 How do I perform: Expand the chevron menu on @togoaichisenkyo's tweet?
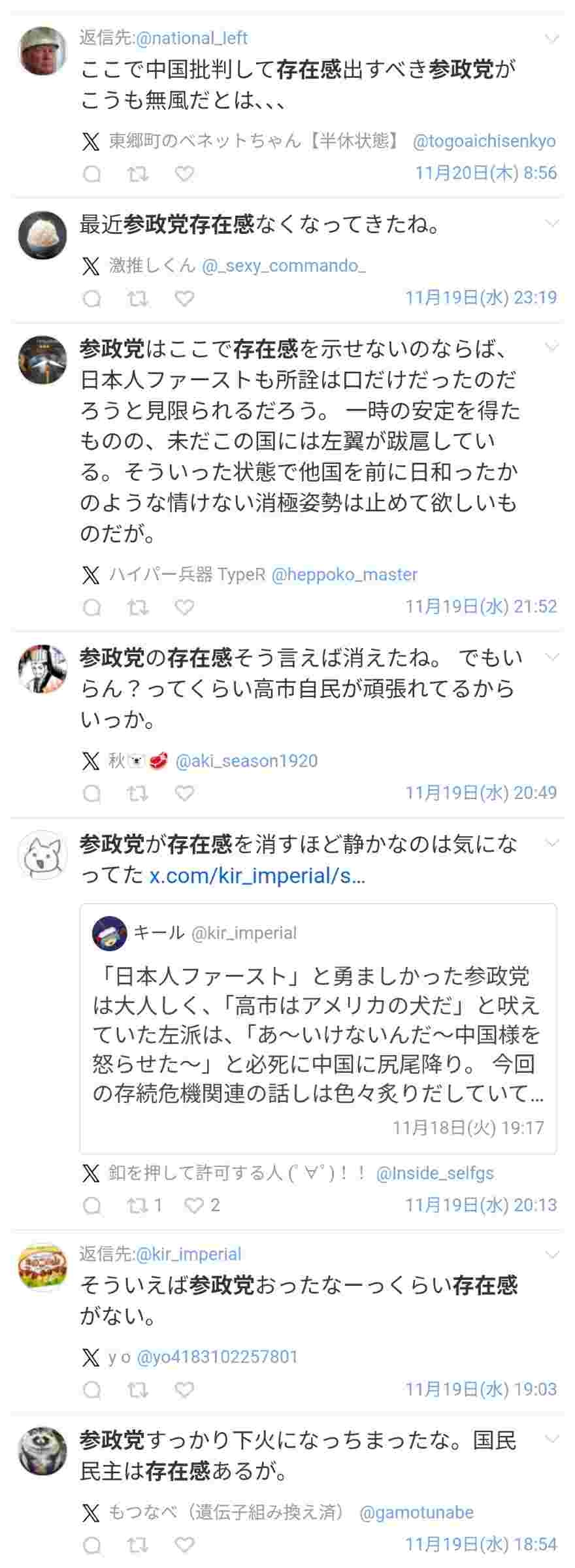pos(552,39)
